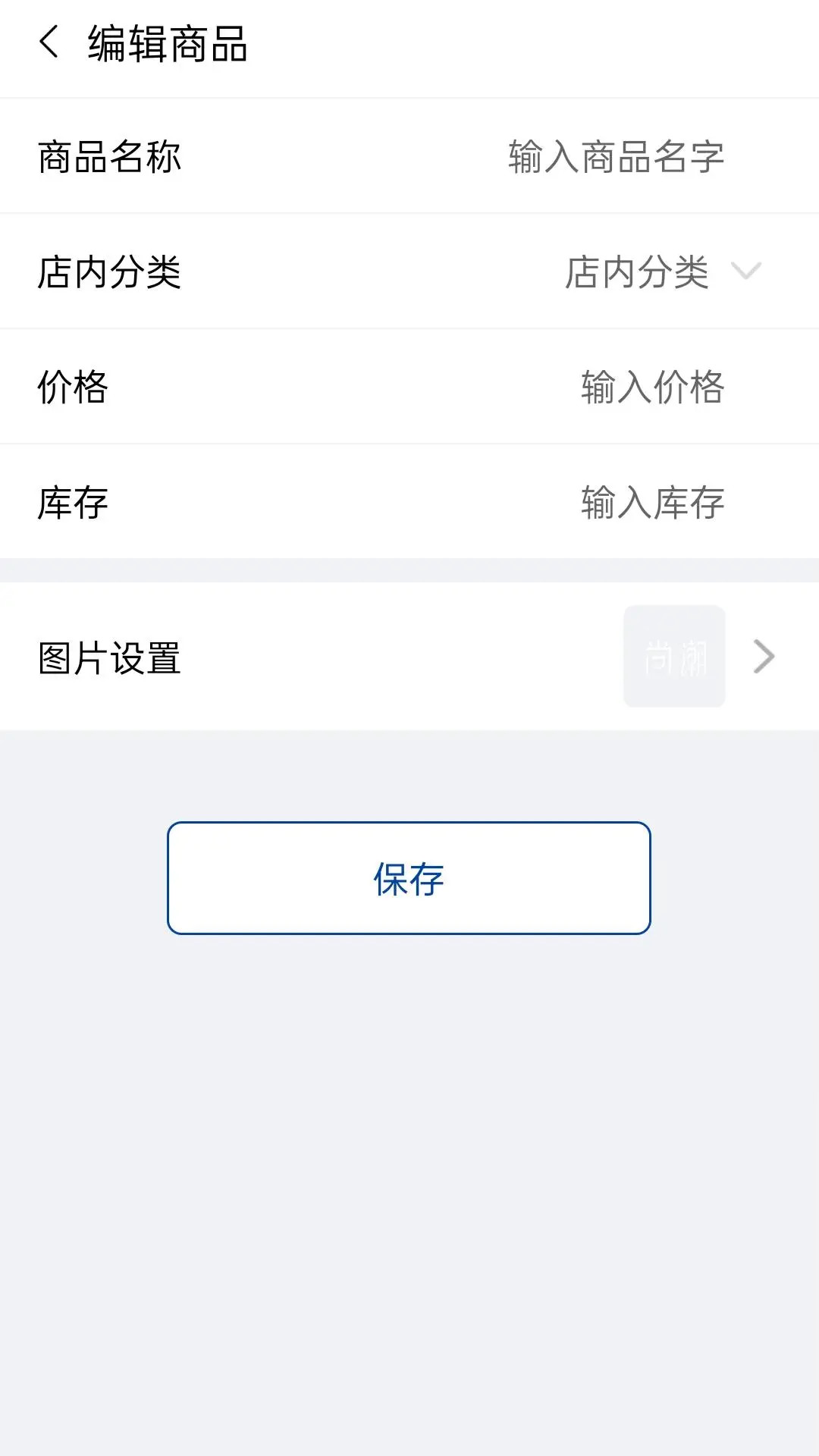This screenshot has width=819, height=1456.
Task: Tap the 库存 label to focus stock
Action: tap(71, 502)
